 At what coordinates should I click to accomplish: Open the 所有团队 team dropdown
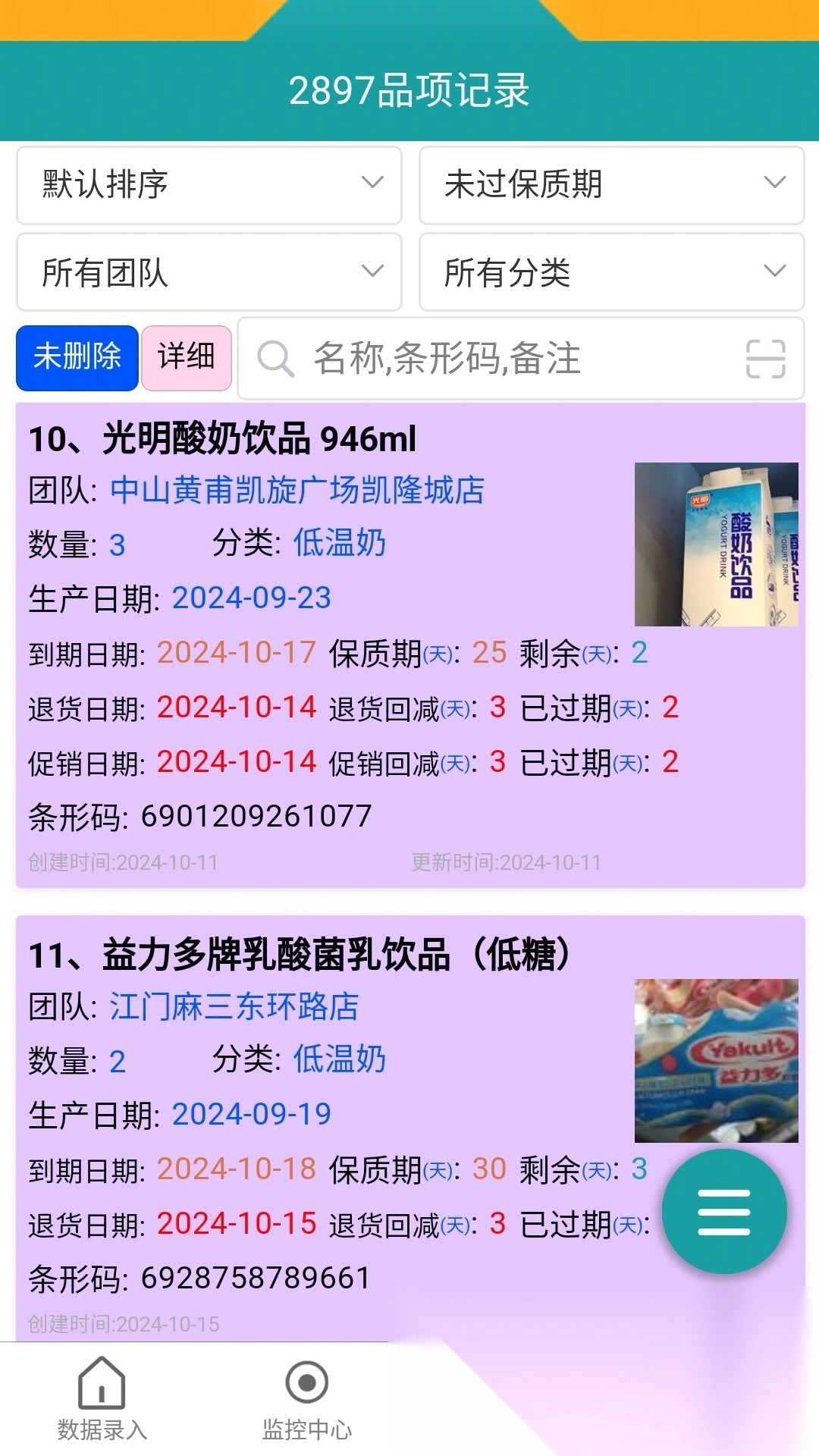[x=209, y=272]
